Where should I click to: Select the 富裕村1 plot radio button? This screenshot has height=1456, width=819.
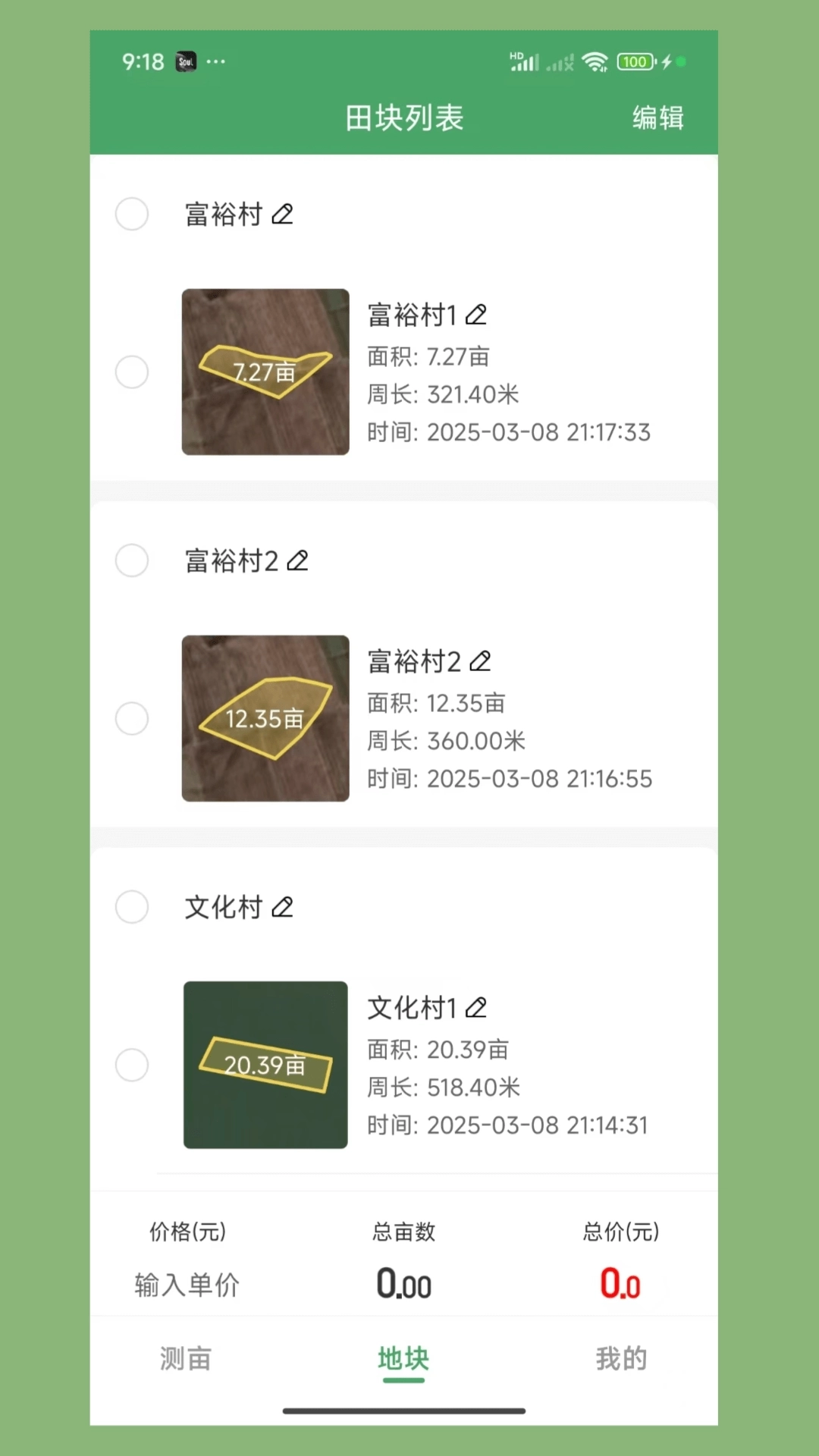[132, 372]
